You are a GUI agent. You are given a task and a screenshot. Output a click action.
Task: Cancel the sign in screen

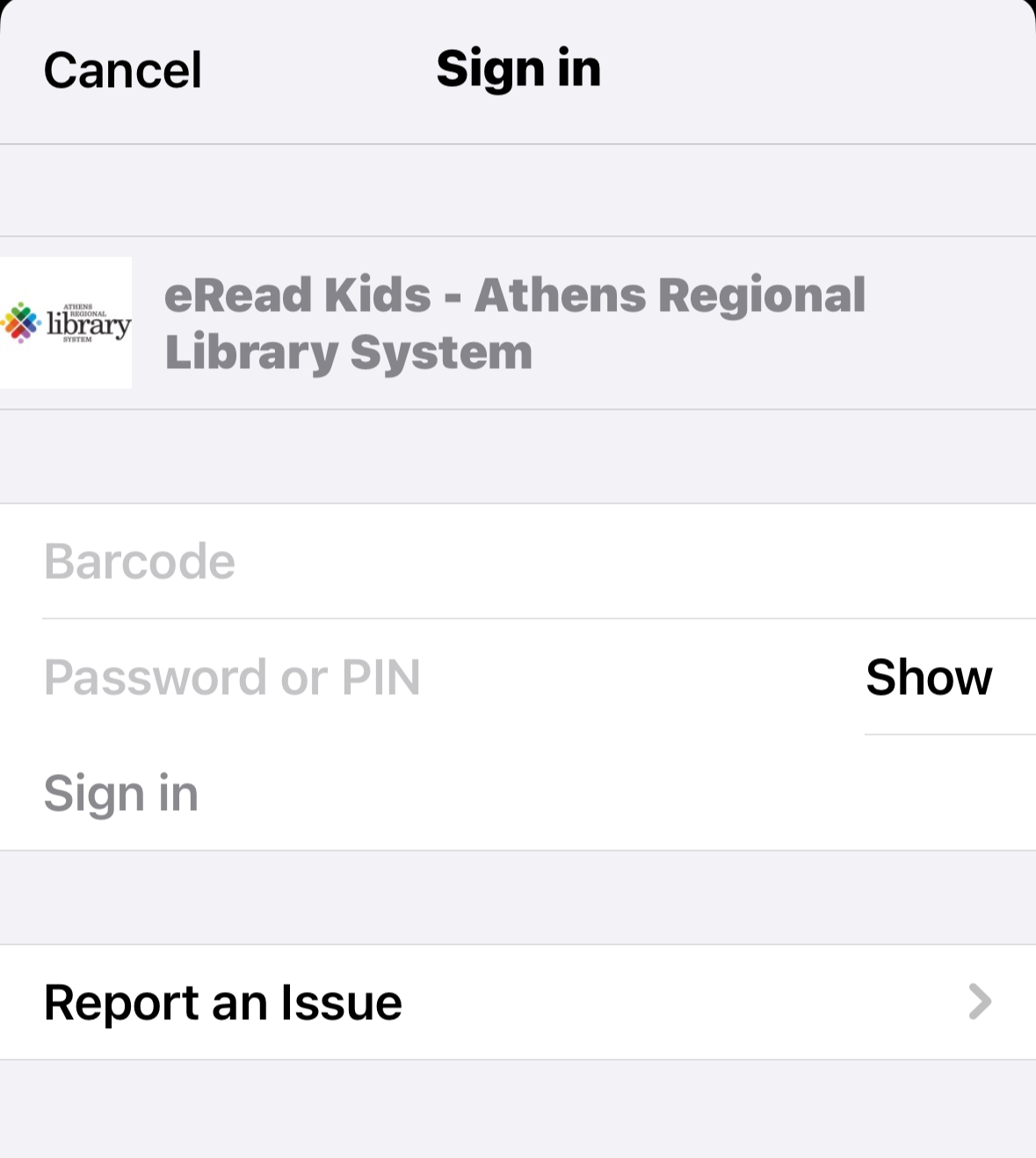(122, 70)
